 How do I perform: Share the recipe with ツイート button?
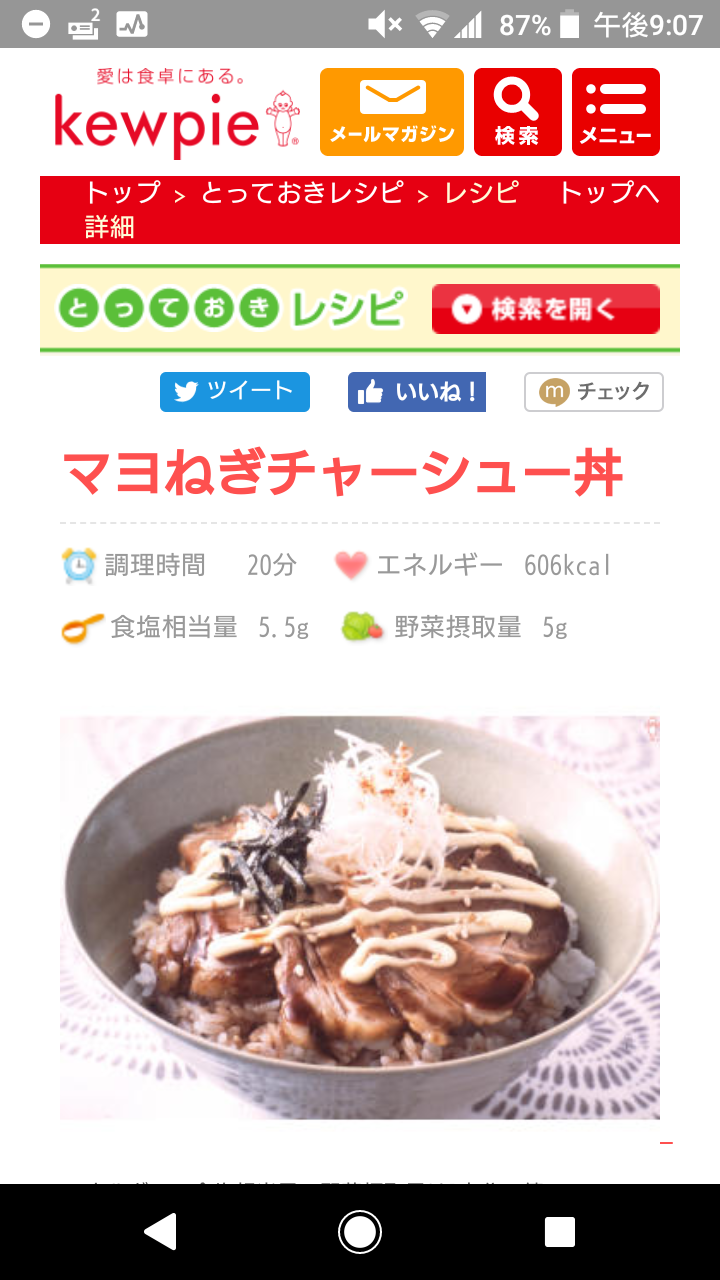click(235, 392)
